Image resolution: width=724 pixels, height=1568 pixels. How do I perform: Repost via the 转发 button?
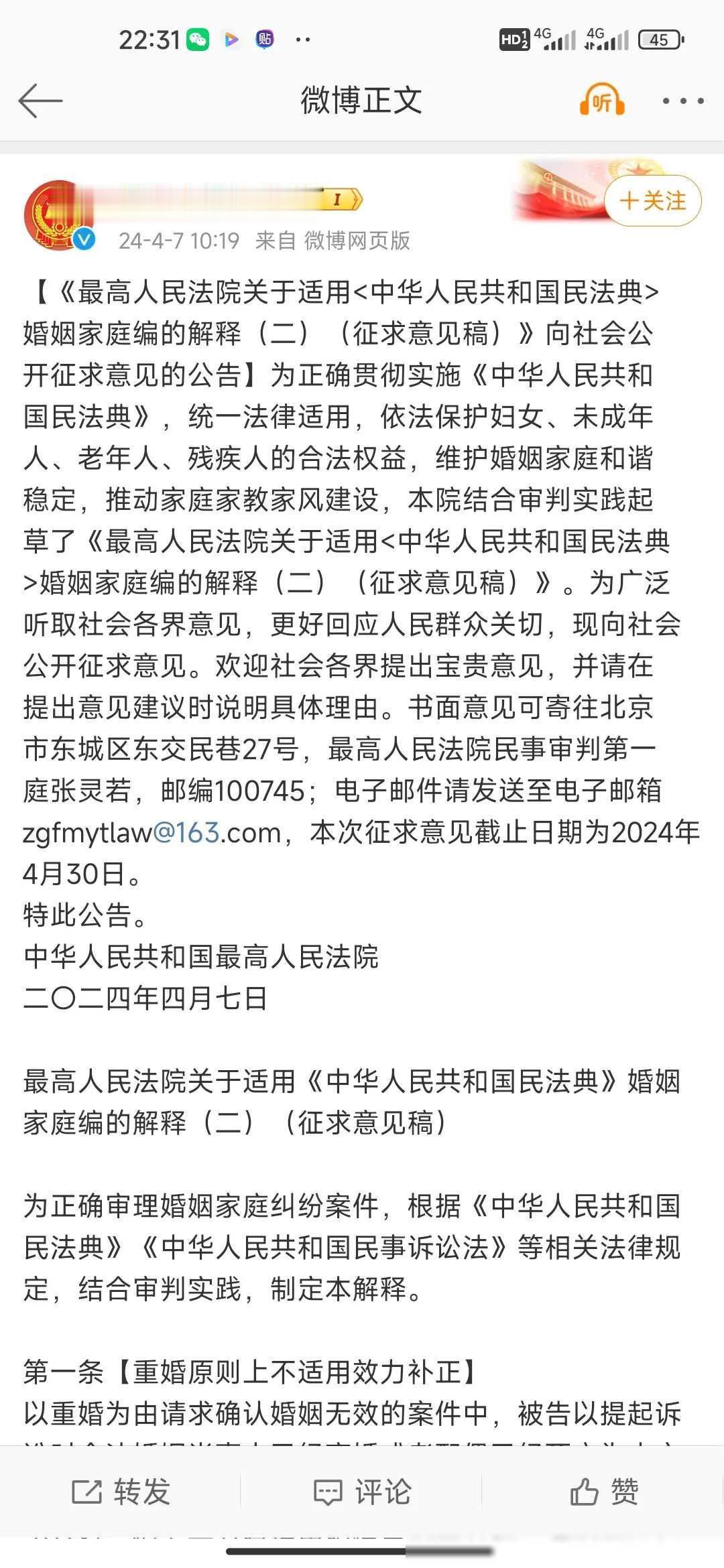coord(121,1492)
